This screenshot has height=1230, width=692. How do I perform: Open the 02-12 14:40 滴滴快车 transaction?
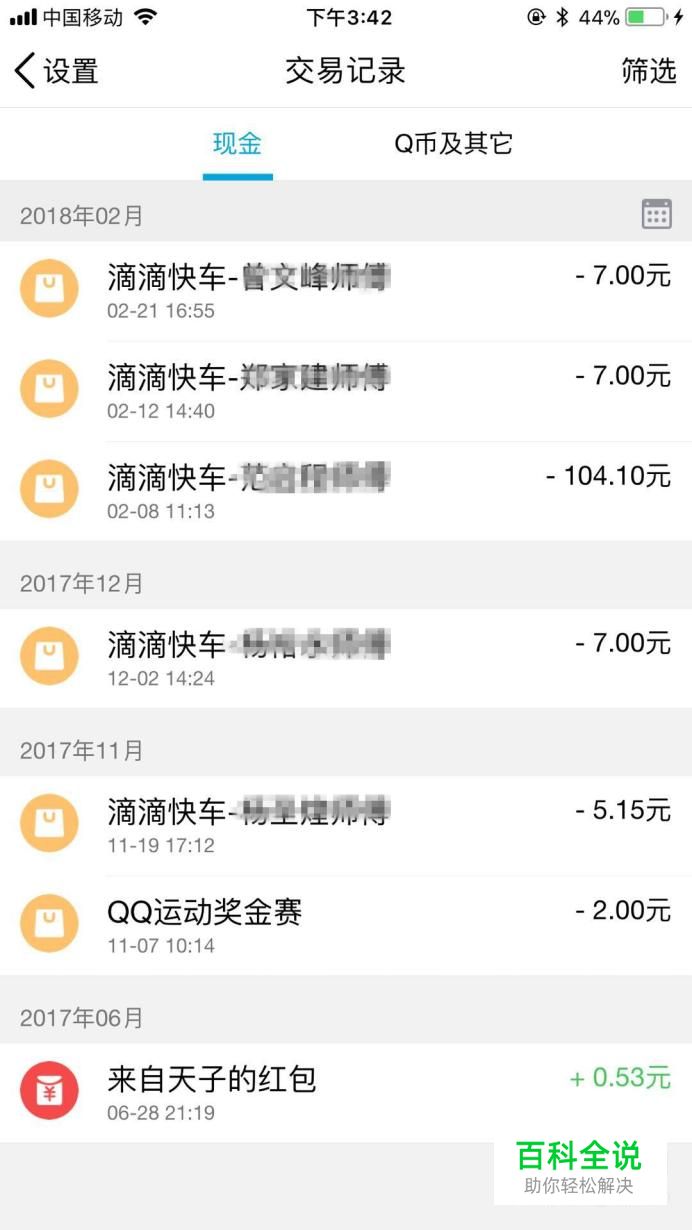click(x=346, y=391)
